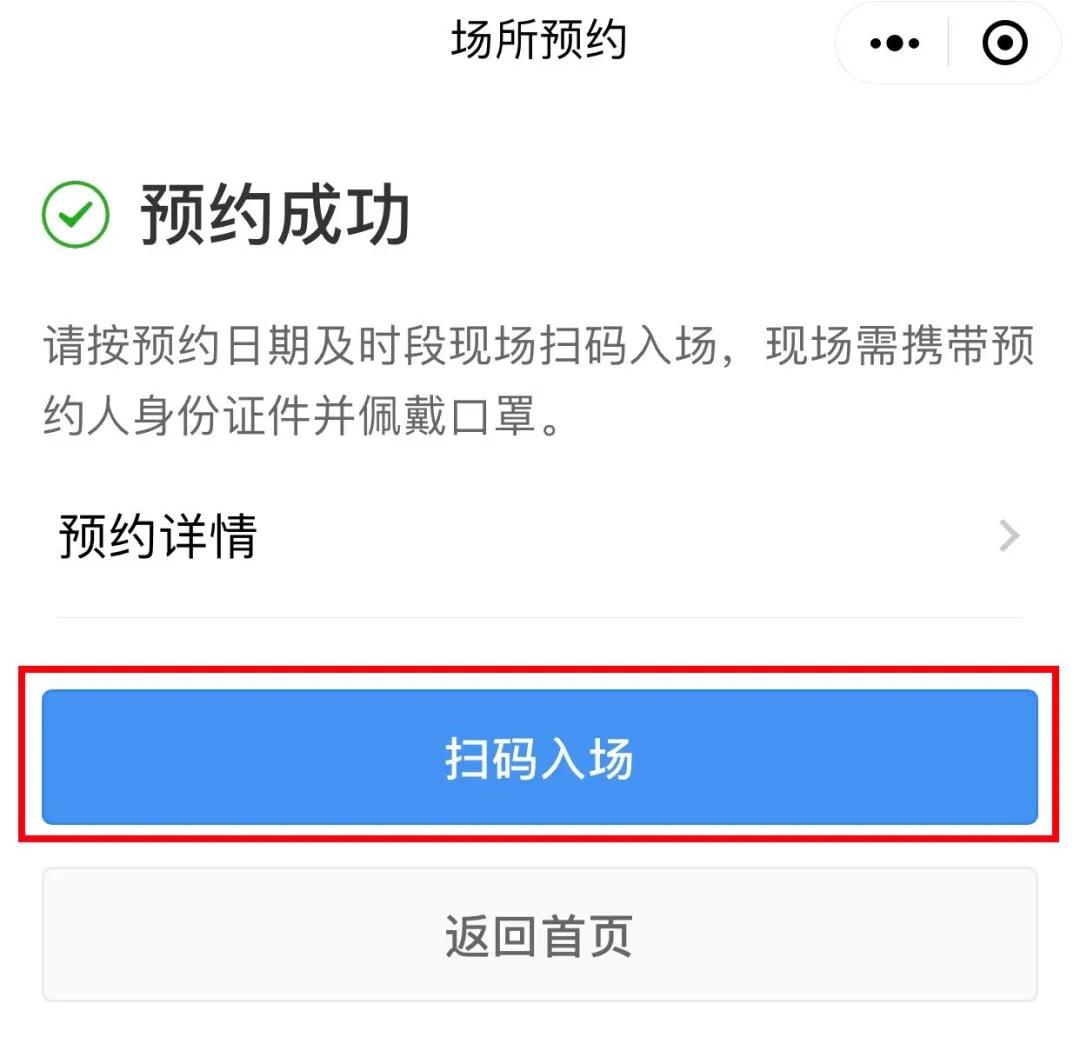Tap the 扫码入场 button
The height and width of the screenshot is (1037, 1080).
tap(539, 758)
